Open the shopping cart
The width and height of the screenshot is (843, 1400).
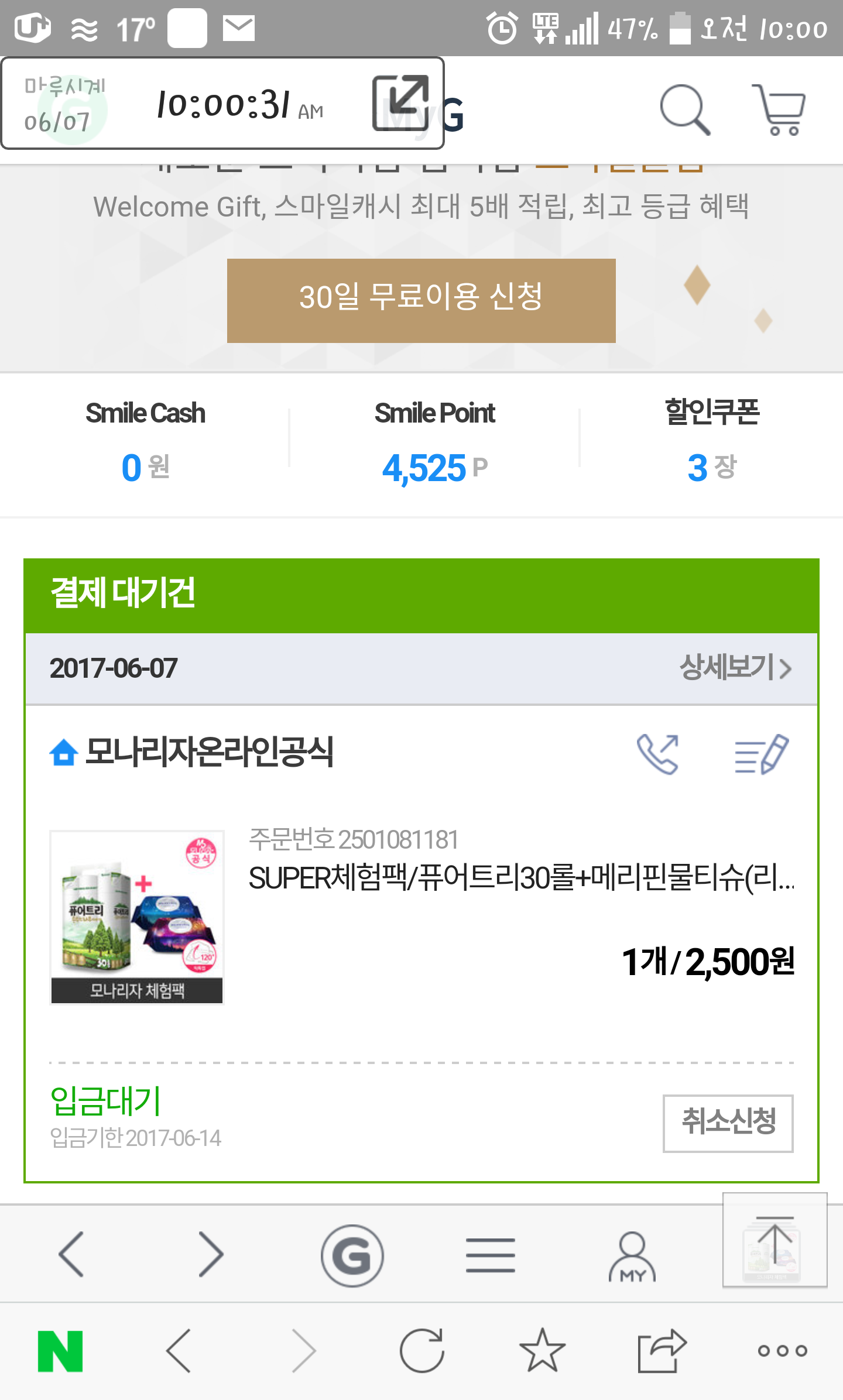point(780,110)
